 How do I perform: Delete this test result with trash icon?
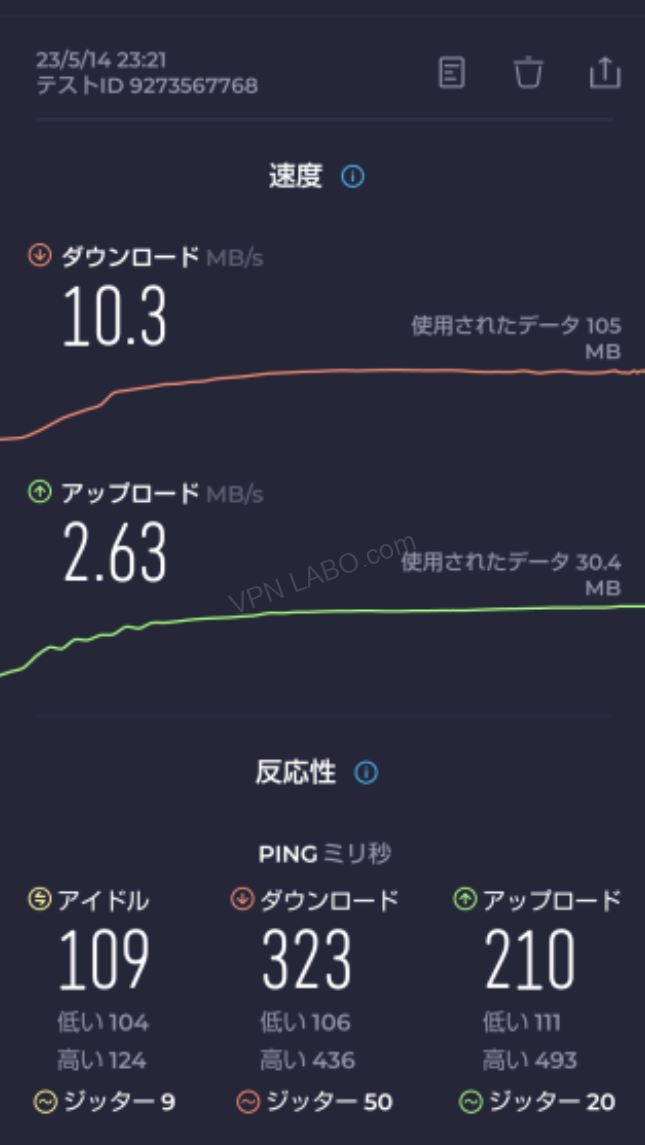point(528,73)
